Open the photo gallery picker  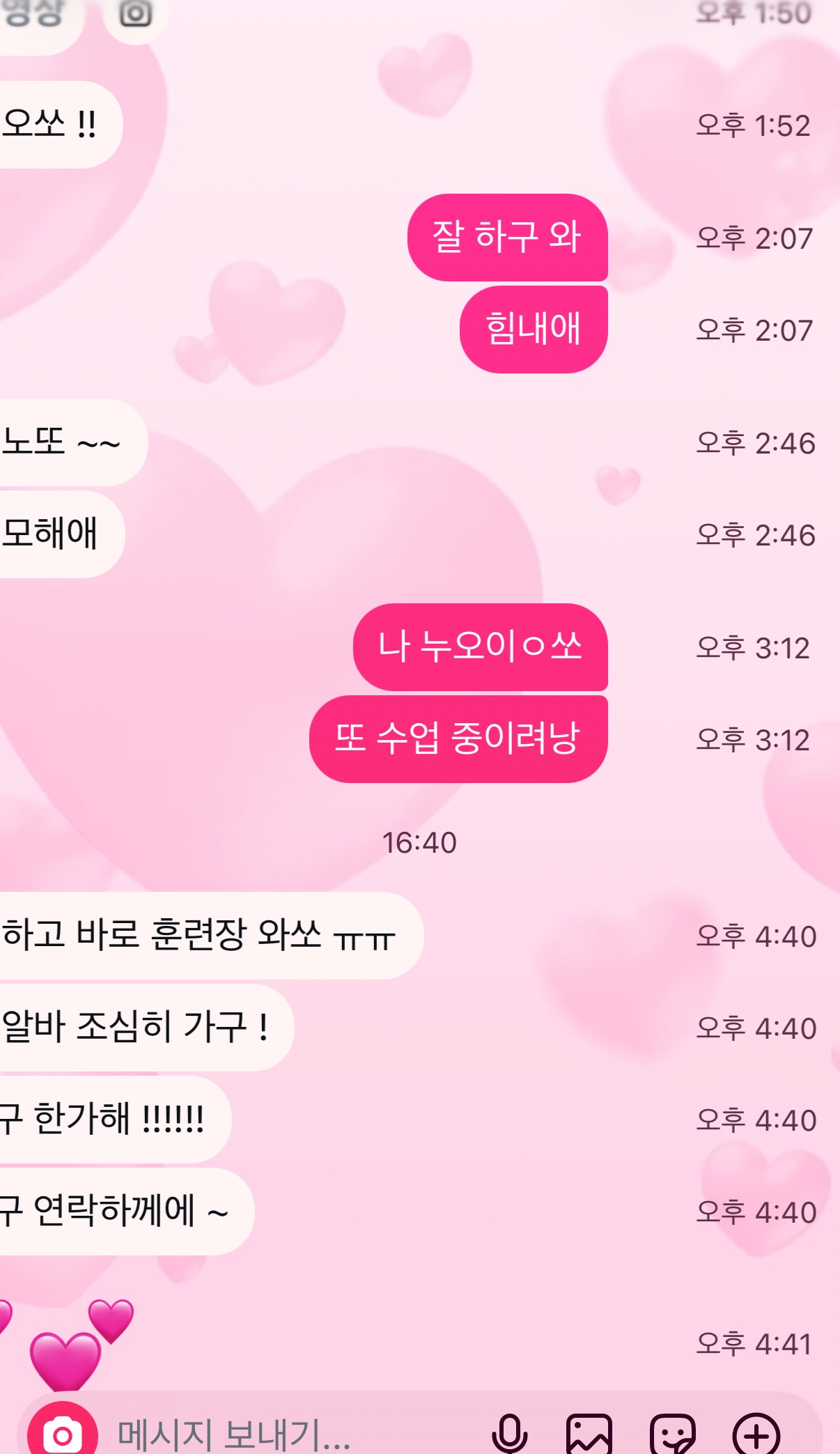[589, 1434]
